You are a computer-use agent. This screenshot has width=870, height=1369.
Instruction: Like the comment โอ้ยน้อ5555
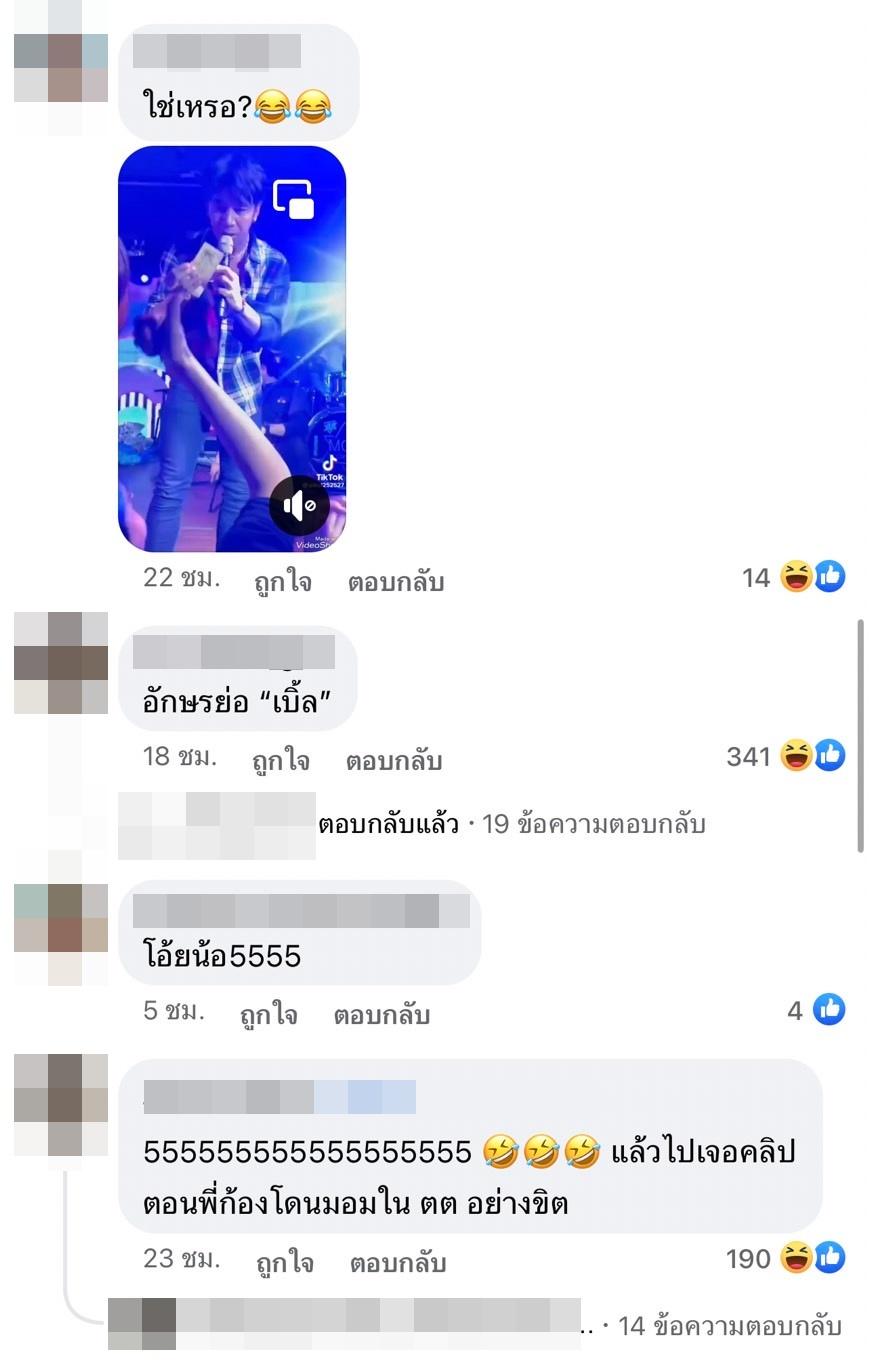click(268, 1014)
